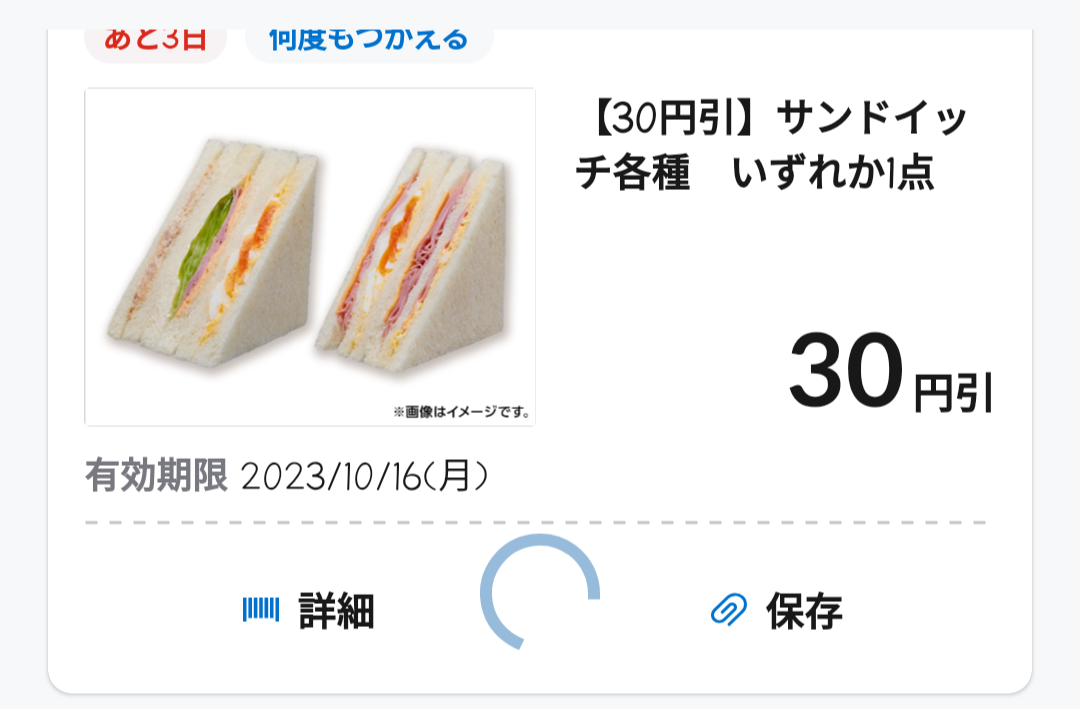Open the 30円引 sandwich coupon image

click(x=310, y=257)
